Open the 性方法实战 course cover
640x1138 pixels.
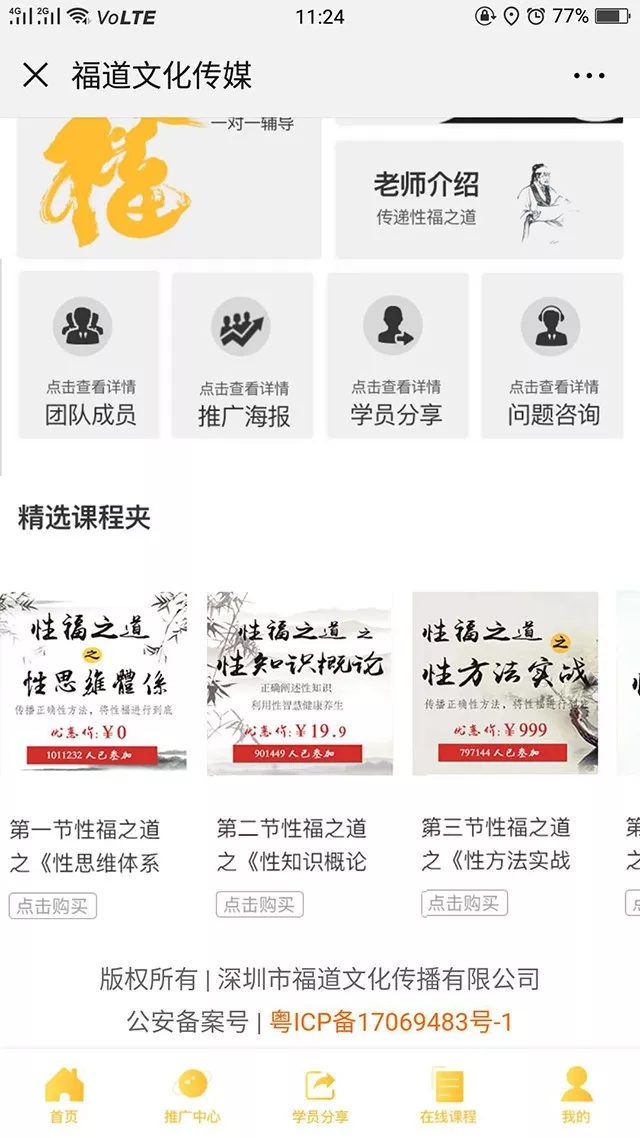(x=505, y=683)
